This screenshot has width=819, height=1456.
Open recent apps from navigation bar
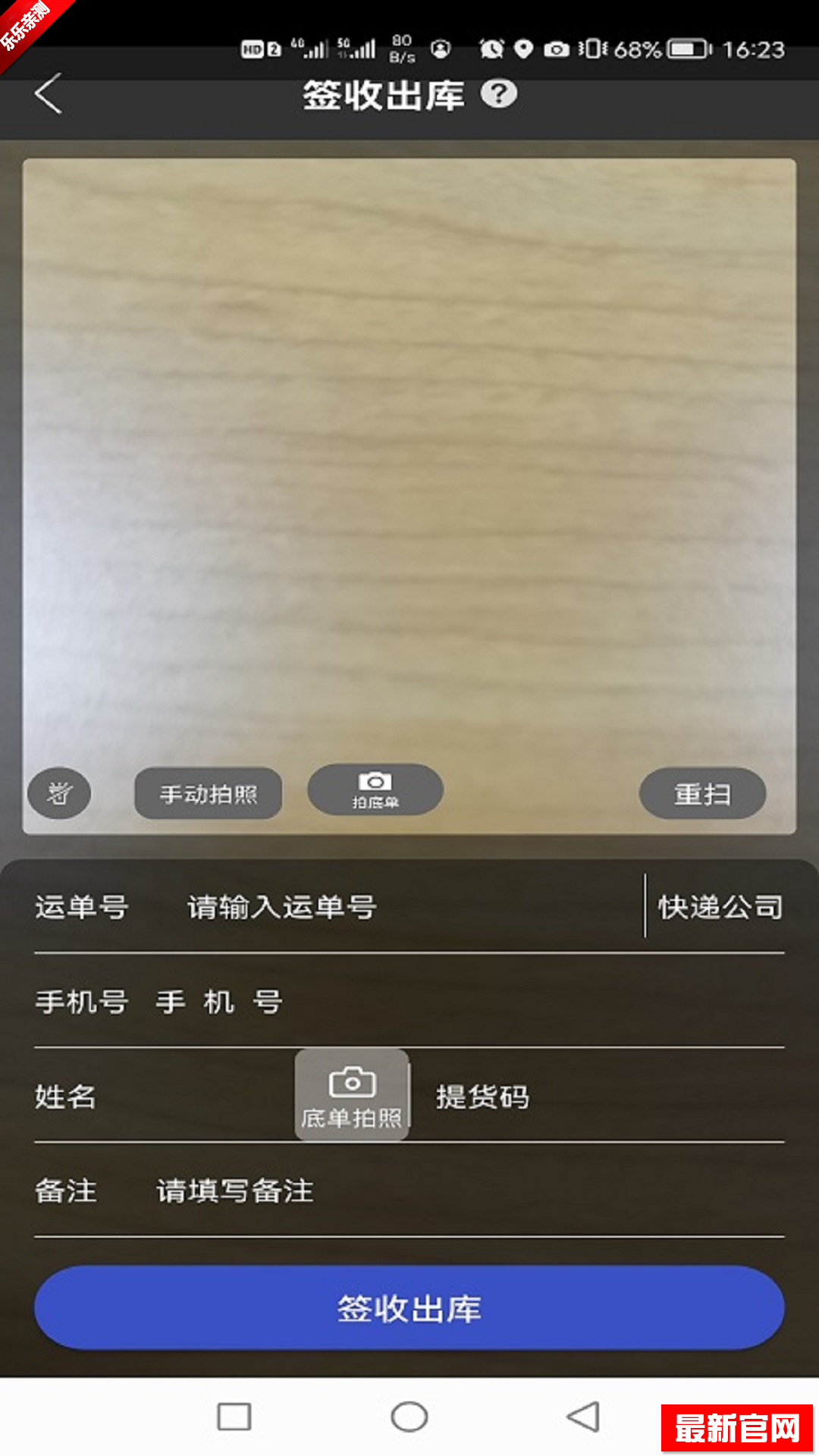click(x=234, y=1417)
